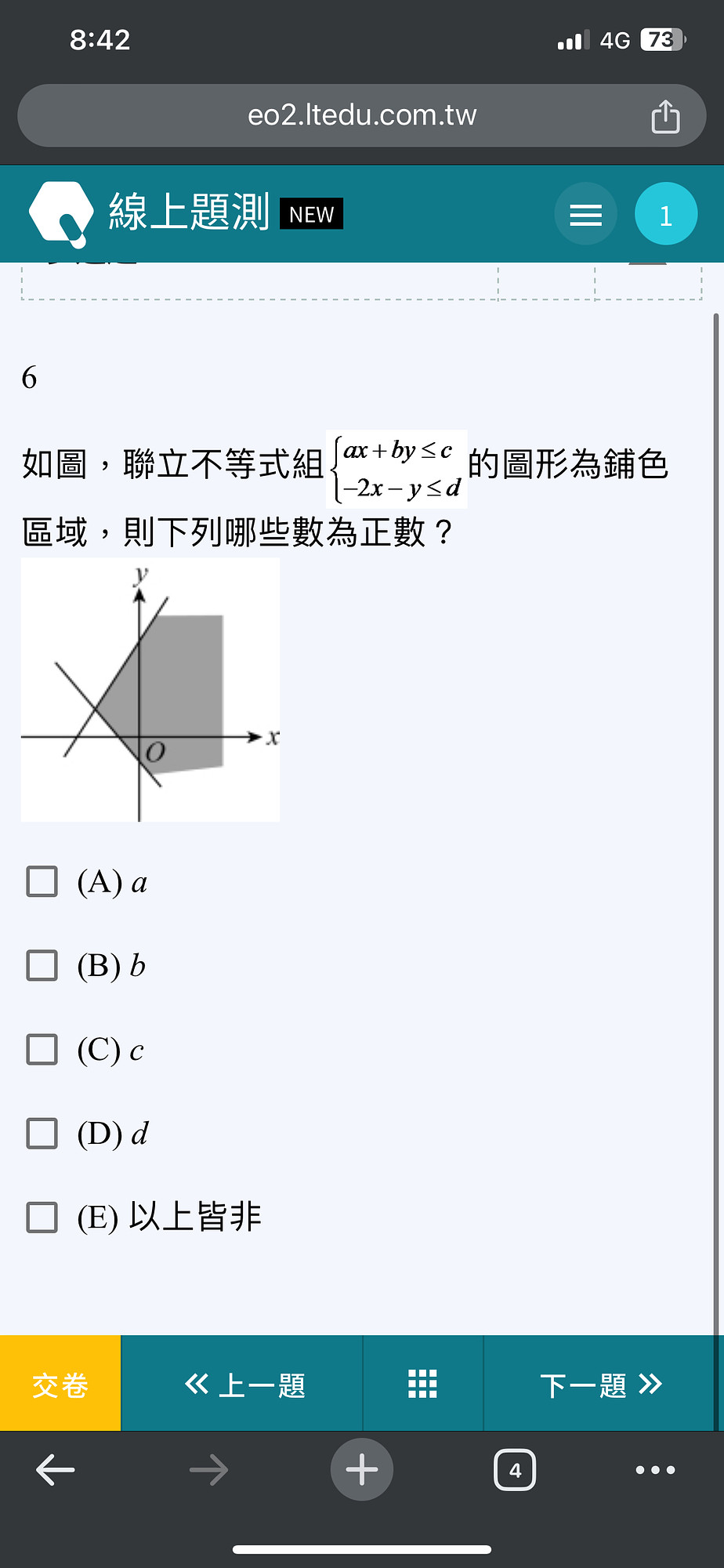
Task: Go to next question 下一題
Action: (600, 1384)
